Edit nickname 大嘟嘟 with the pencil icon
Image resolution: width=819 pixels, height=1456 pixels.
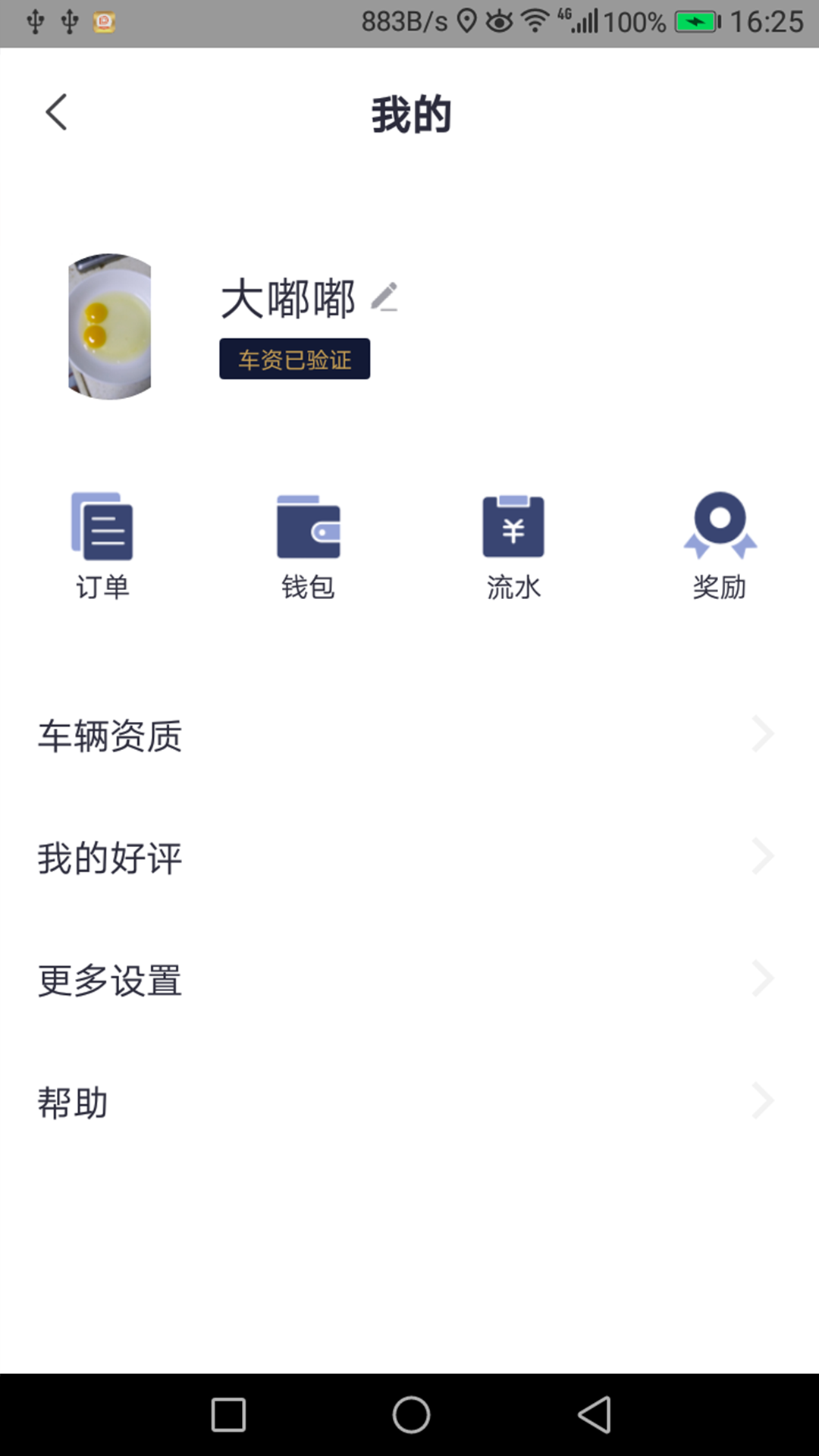point(384,297)
